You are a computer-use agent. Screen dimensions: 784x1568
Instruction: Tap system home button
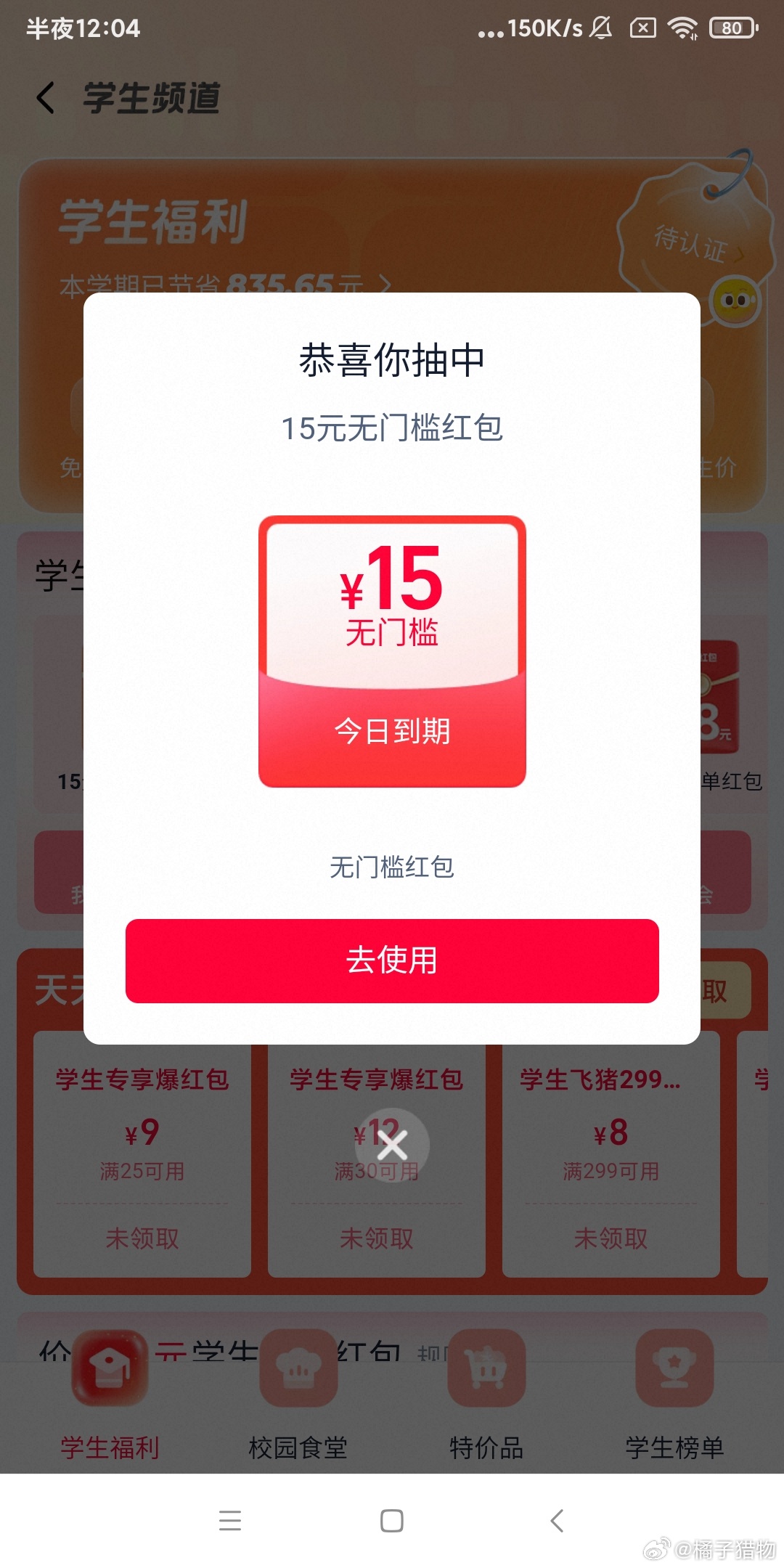pyautogui.click(x=392, y=1521)
